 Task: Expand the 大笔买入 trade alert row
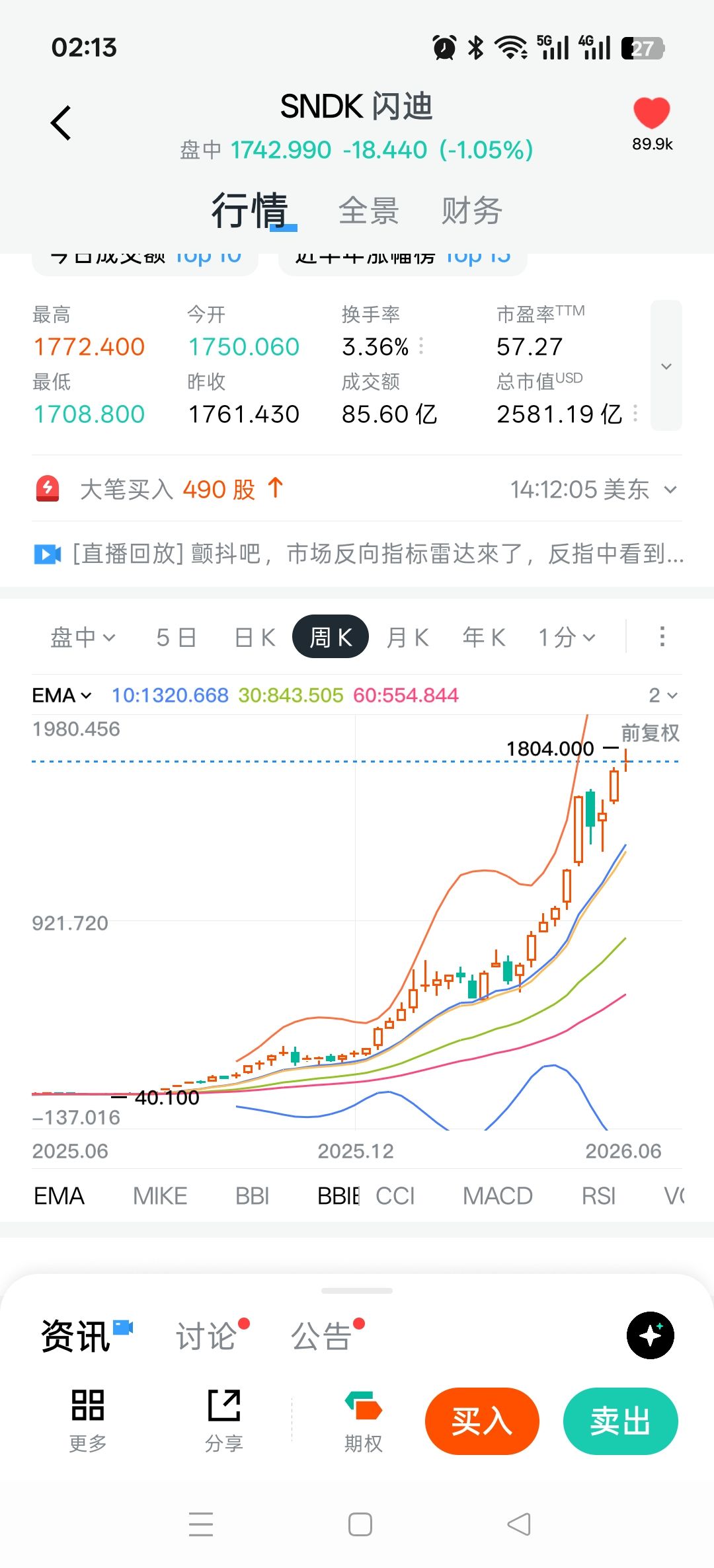[357, 489]
